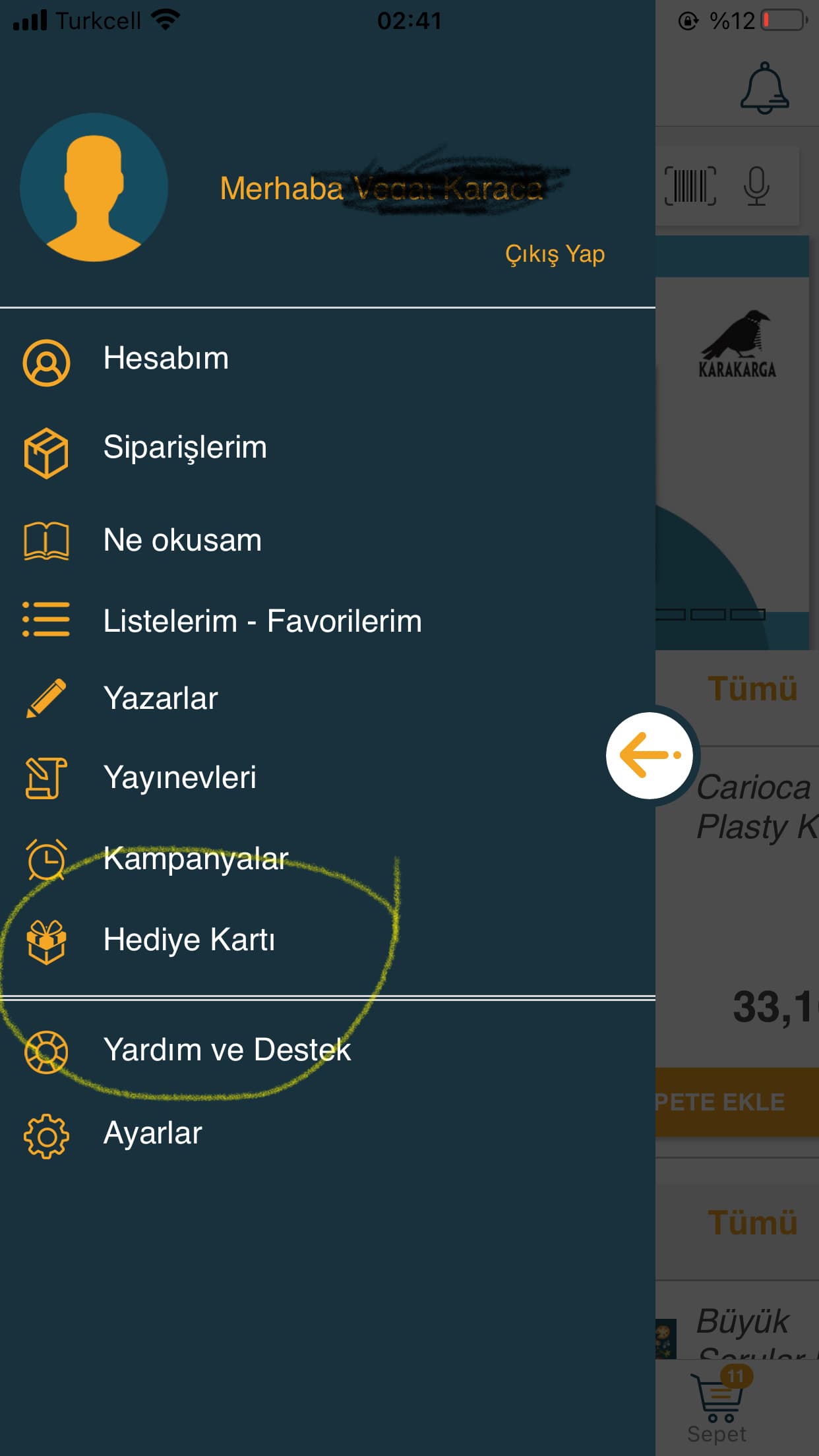Go to Listelerim - Favorilerim

262,621
